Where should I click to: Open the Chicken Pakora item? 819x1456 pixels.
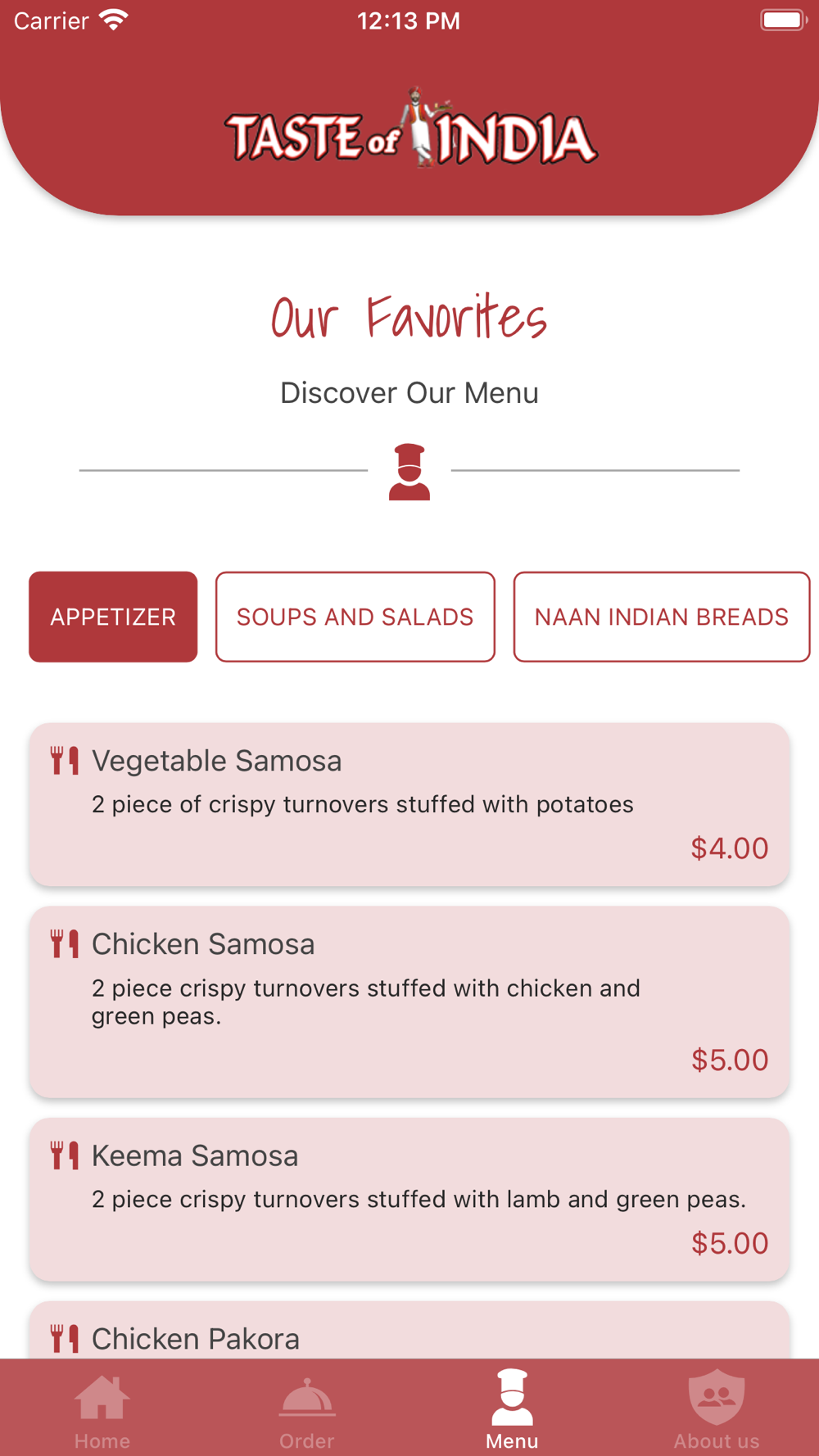(409, 1331)
